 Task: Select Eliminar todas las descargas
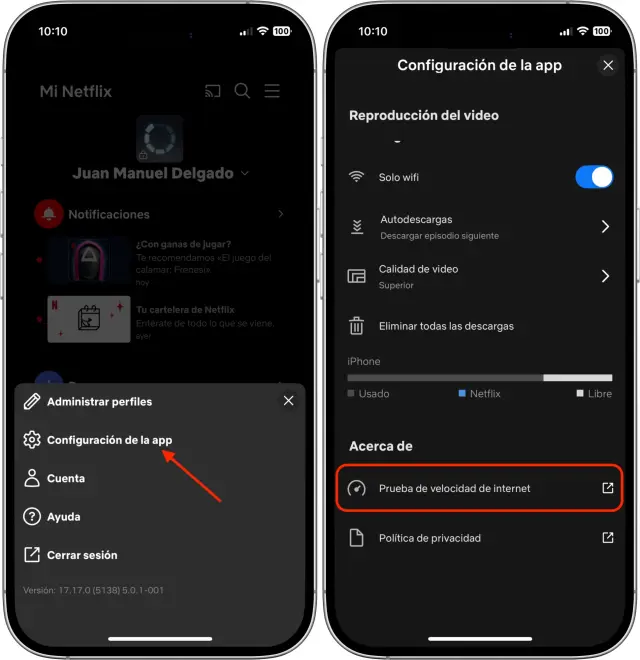coord(445,326)
